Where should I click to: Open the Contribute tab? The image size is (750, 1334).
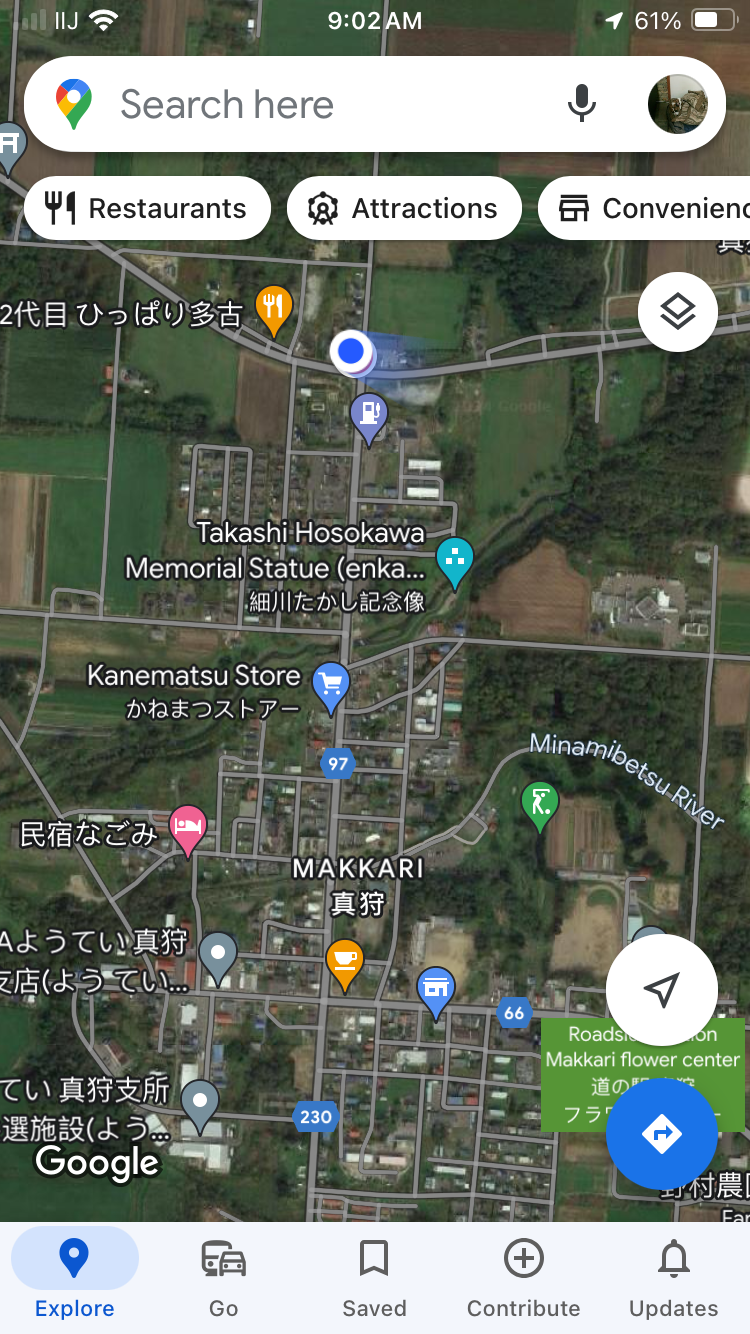[523, 1278]
